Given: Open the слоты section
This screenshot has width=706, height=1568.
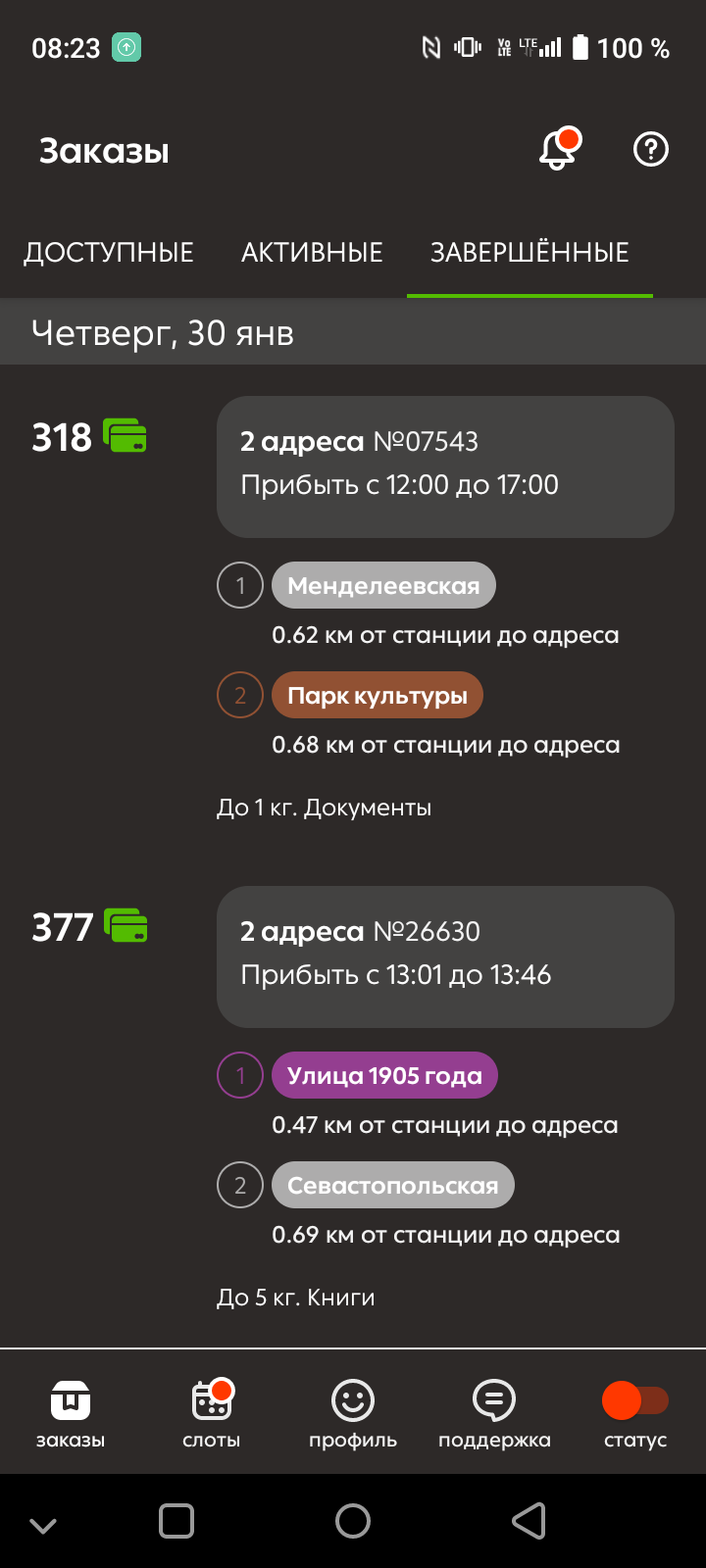Looking at the screenshot, I should click(x=212, y=1414).
